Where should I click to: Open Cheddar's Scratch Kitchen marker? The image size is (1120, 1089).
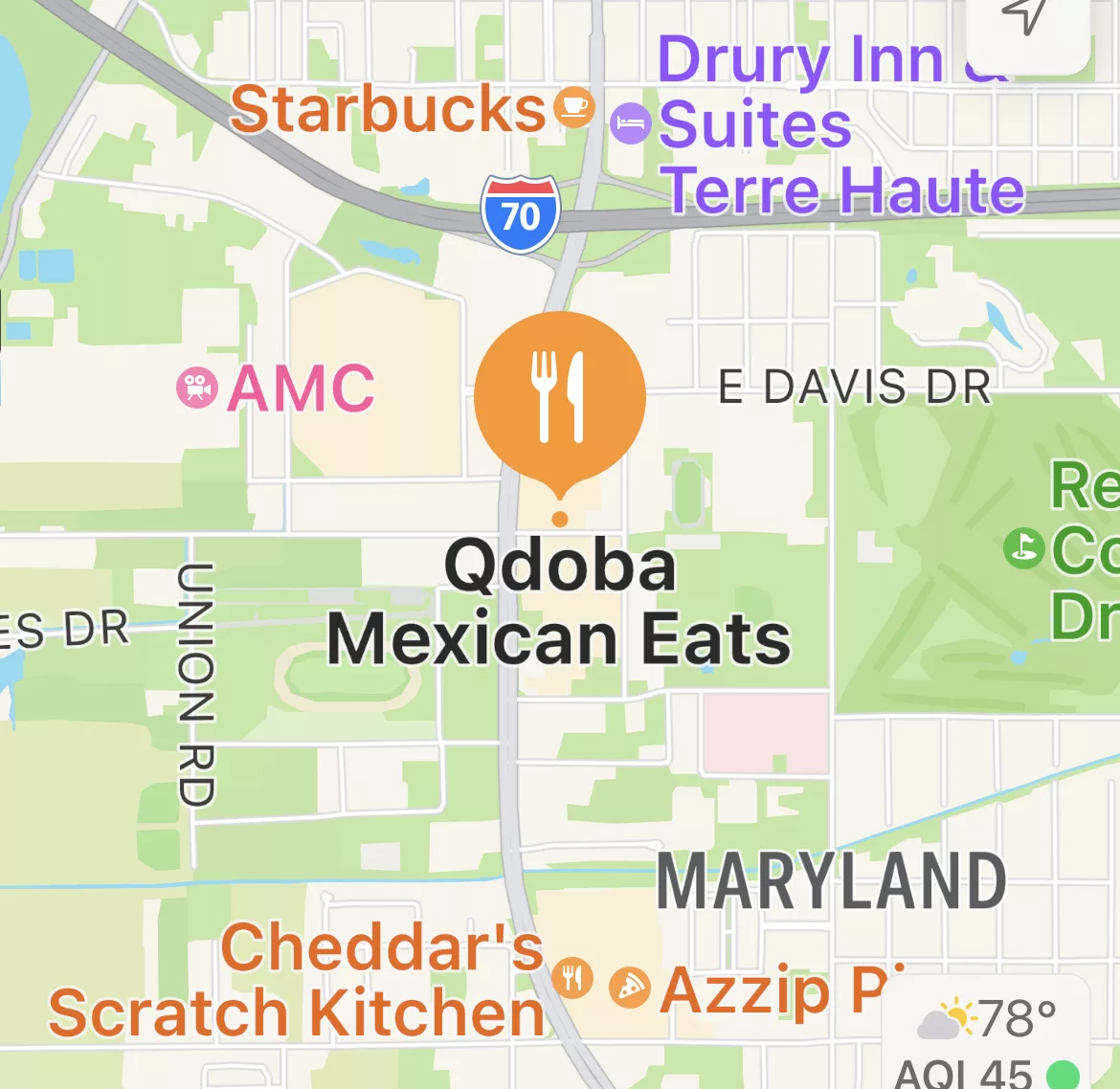(x=572, y=978)
